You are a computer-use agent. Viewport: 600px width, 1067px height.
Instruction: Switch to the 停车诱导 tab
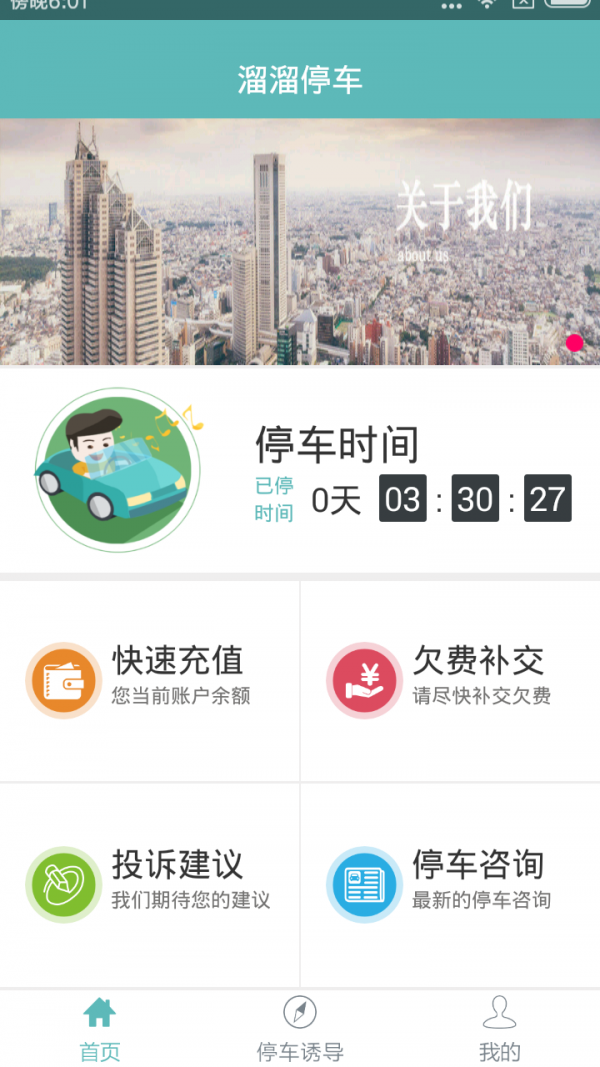(300, 1029)
